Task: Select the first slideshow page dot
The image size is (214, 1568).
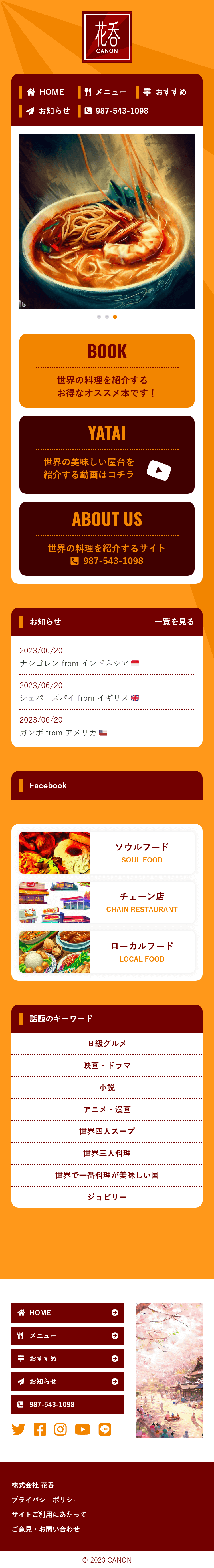Action: tap(99, 317)
